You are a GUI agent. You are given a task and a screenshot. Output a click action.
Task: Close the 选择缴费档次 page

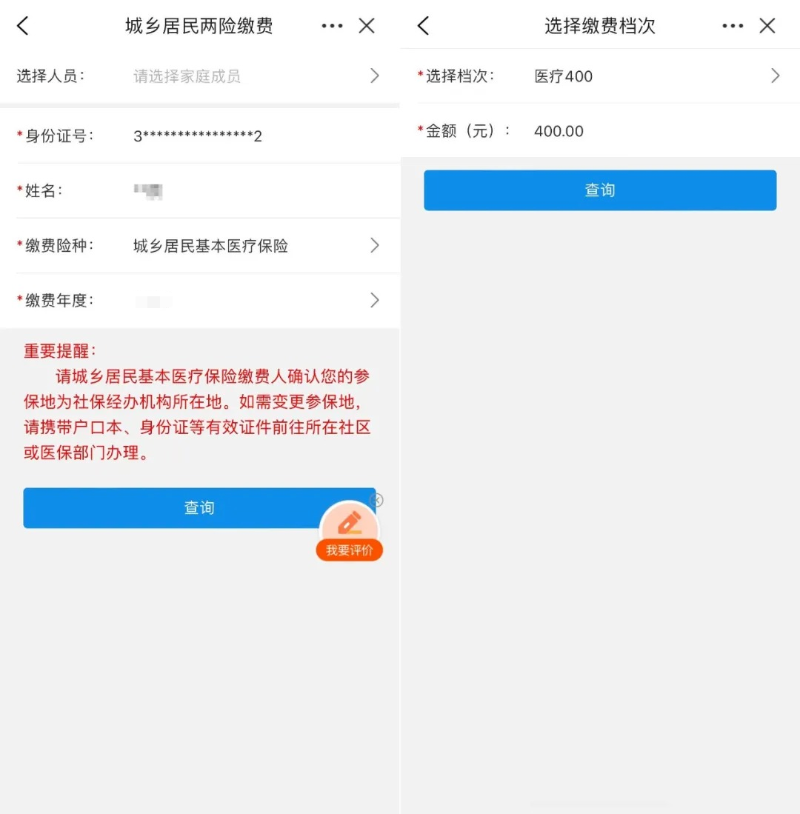click(767, 26)
